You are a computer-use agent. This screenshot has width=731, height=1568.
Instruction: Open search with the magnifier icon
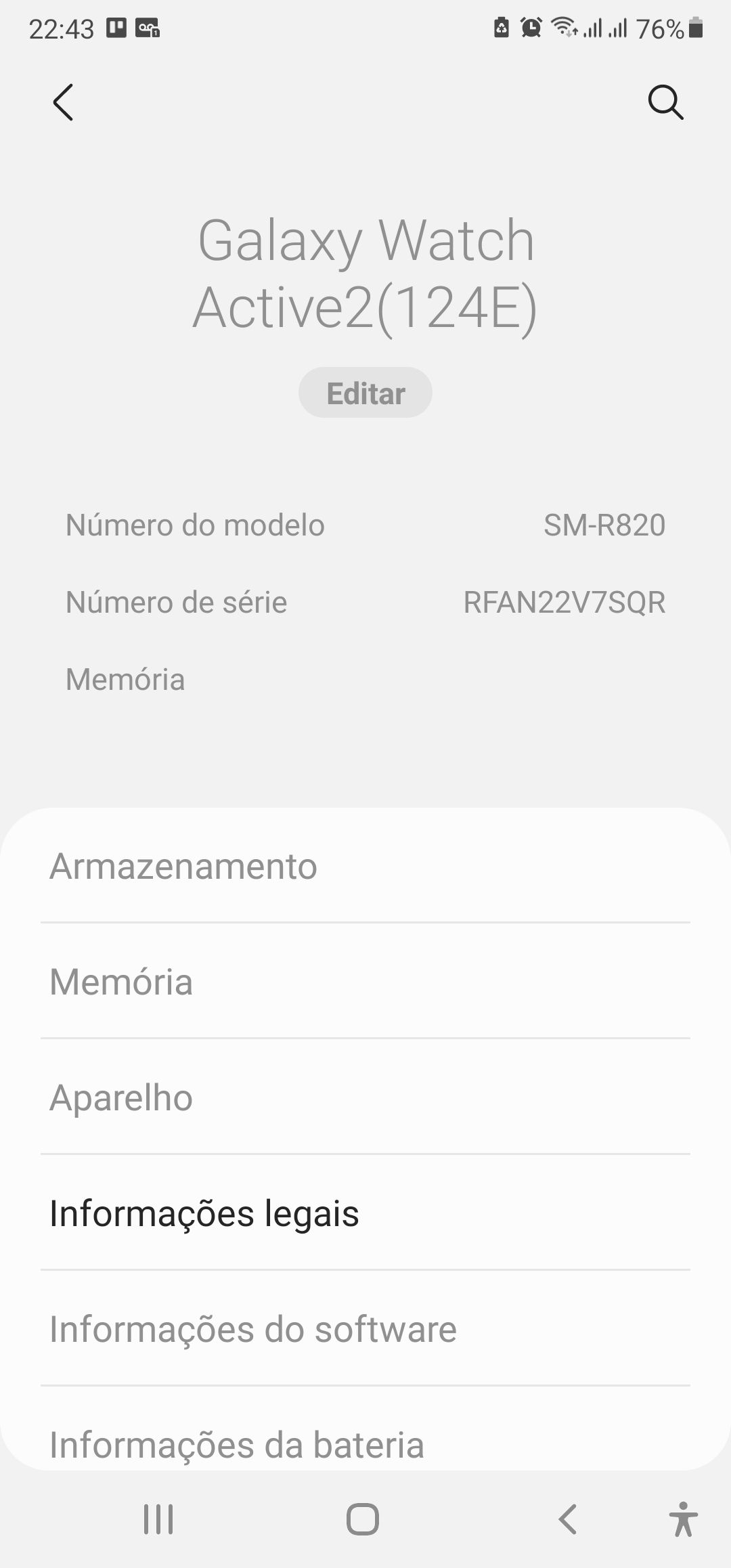(666, 103)
